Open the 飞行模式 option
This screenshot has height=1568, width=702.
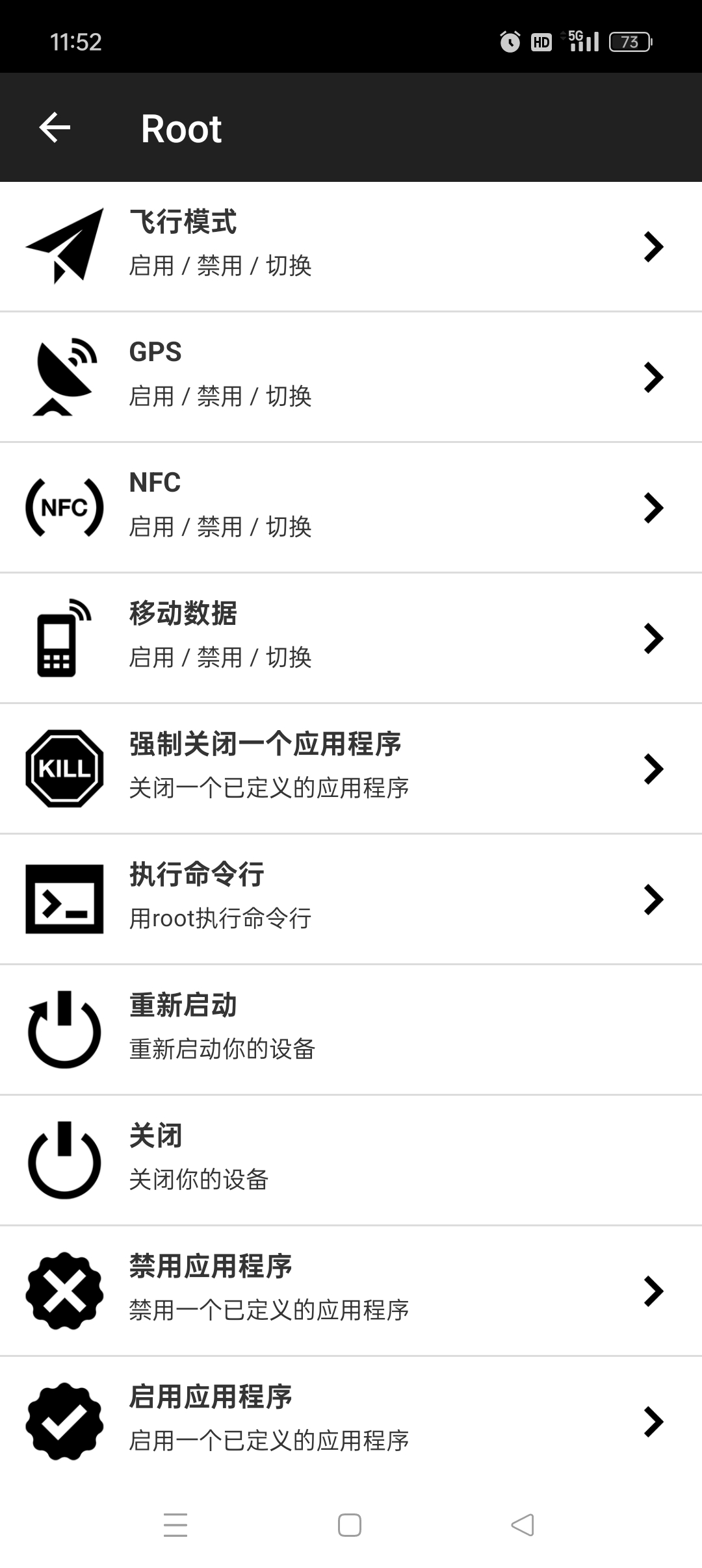pos(351,246)
